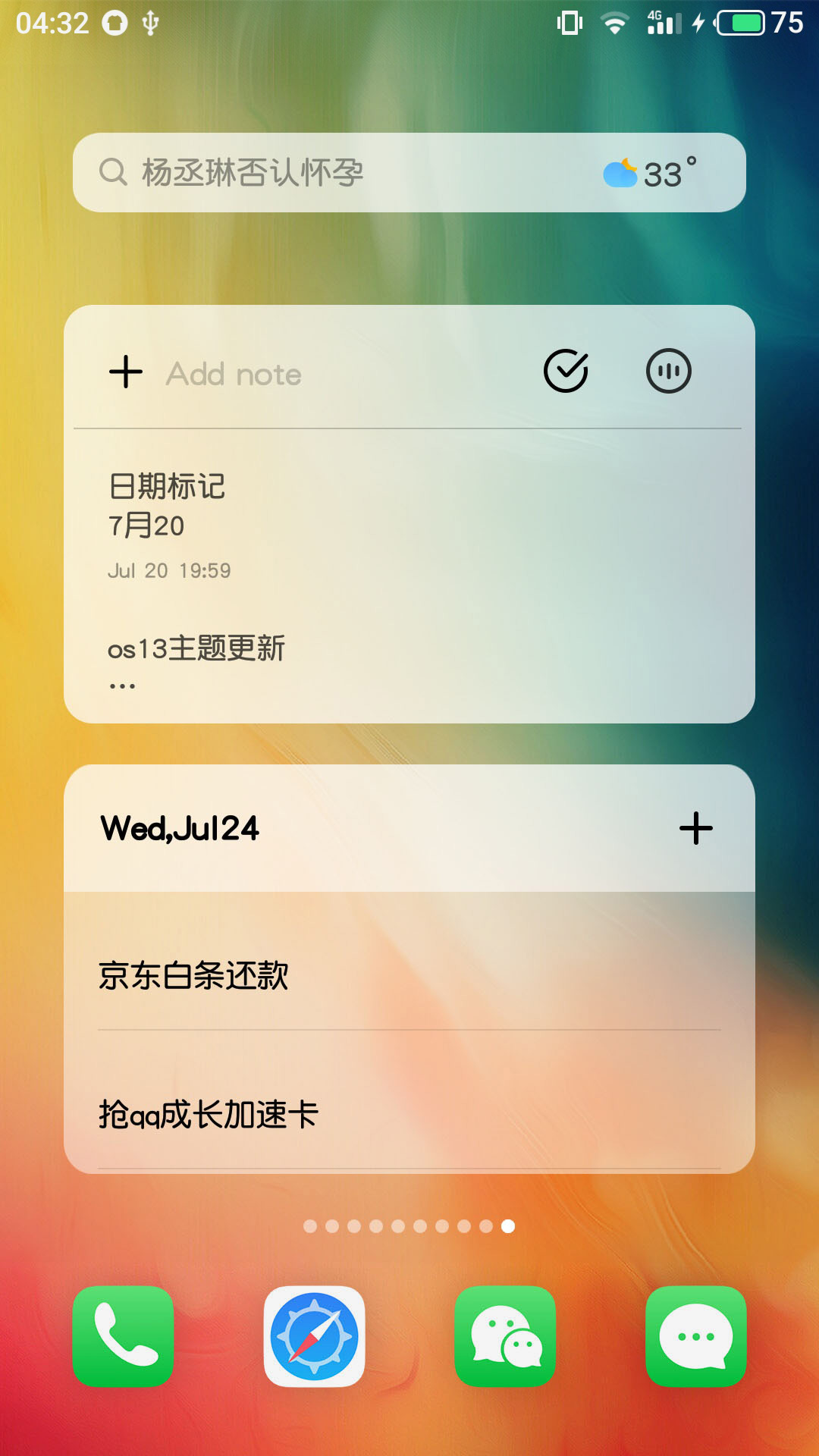Jump to the first home screen page dot
The height and width of the screenshot is (1456, 819).
[310, 1226]
